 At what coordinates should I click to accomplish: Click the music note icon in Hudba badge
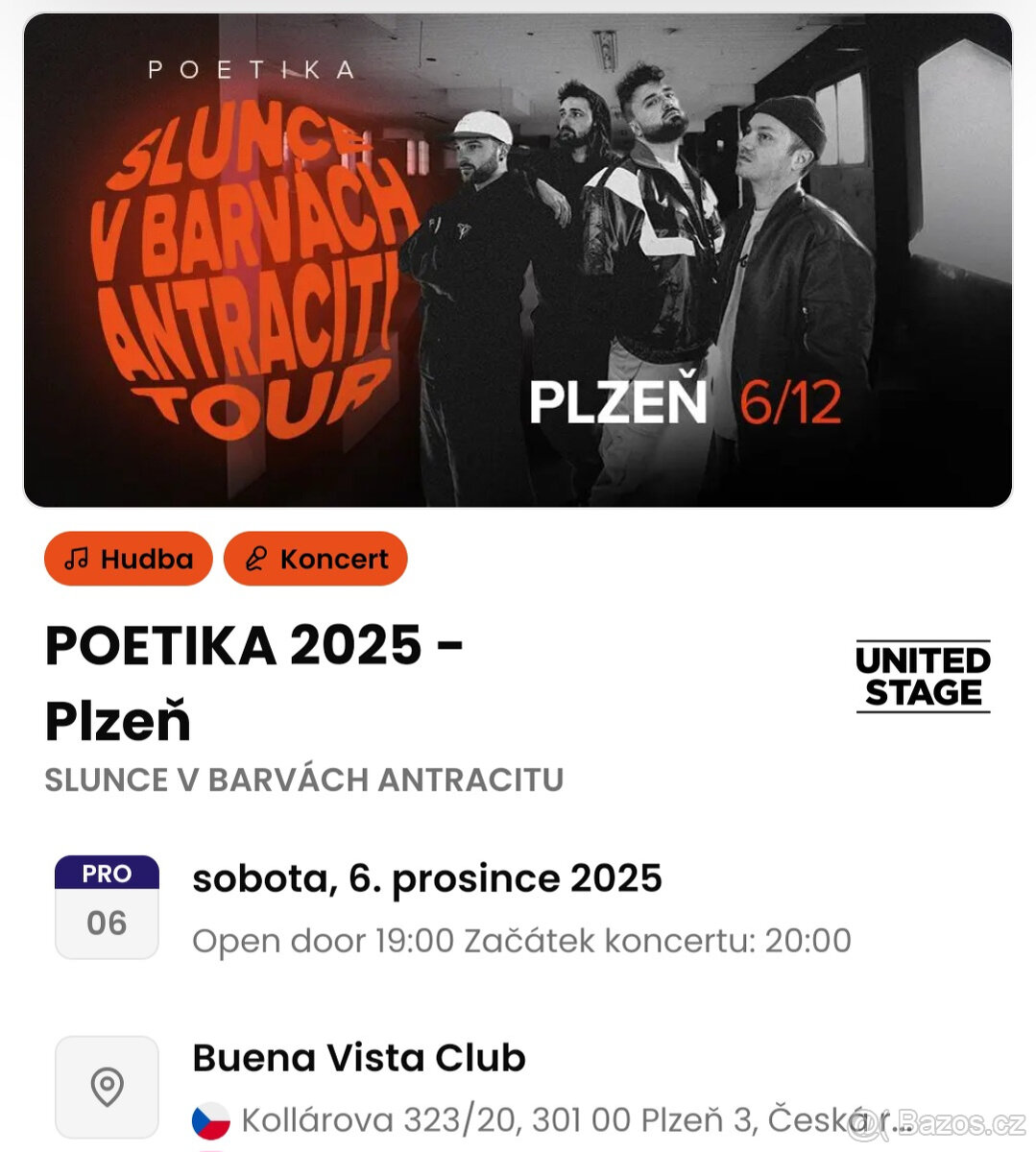click(x=78, y=558)
